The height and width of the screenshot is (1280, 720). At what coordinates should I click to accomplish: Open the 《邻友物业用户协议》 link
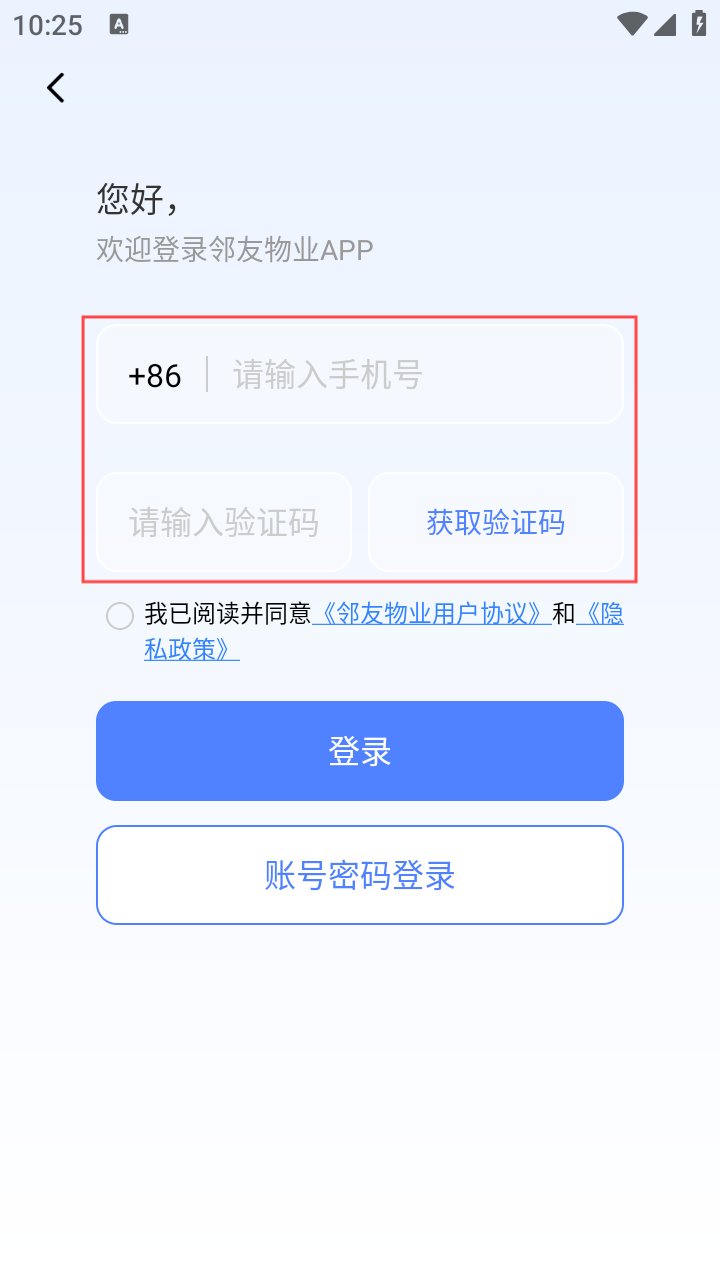(x=431, y=614)
